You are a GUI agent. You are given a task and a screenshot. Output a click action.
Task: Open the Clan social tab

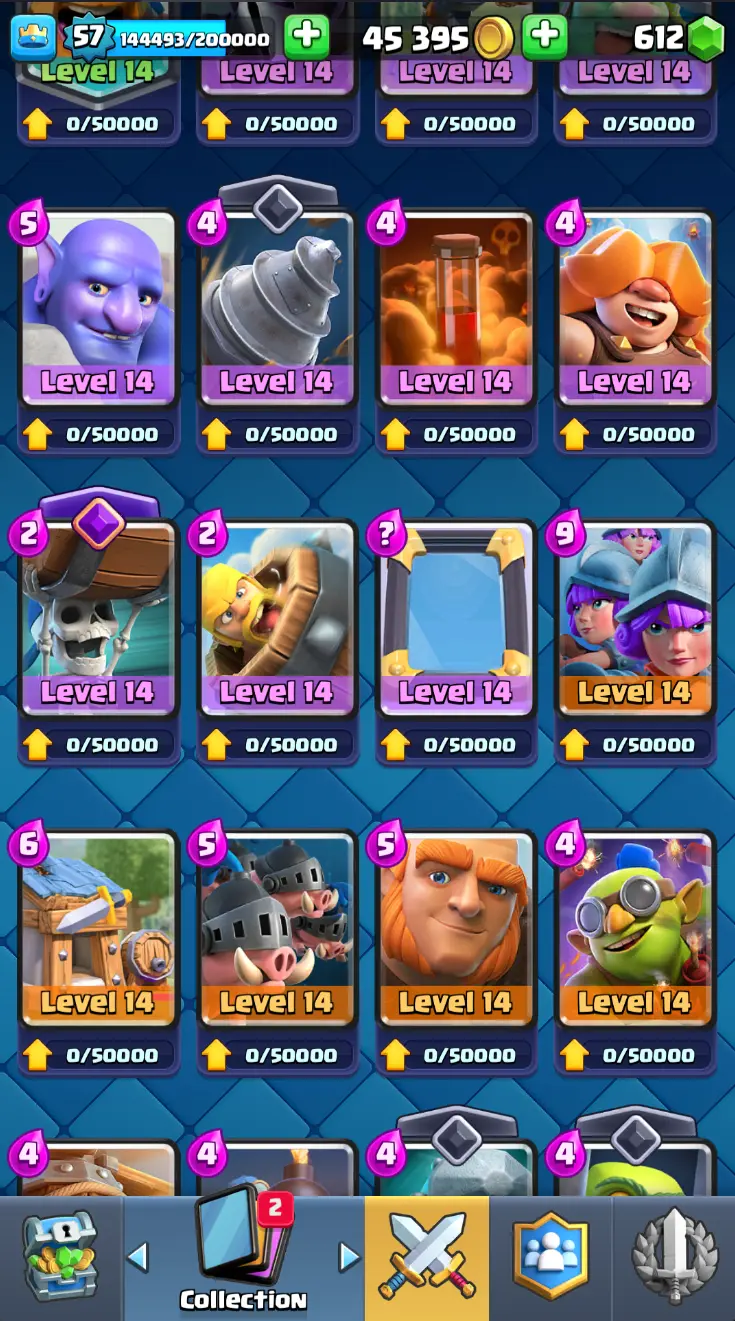[551, 1258]
